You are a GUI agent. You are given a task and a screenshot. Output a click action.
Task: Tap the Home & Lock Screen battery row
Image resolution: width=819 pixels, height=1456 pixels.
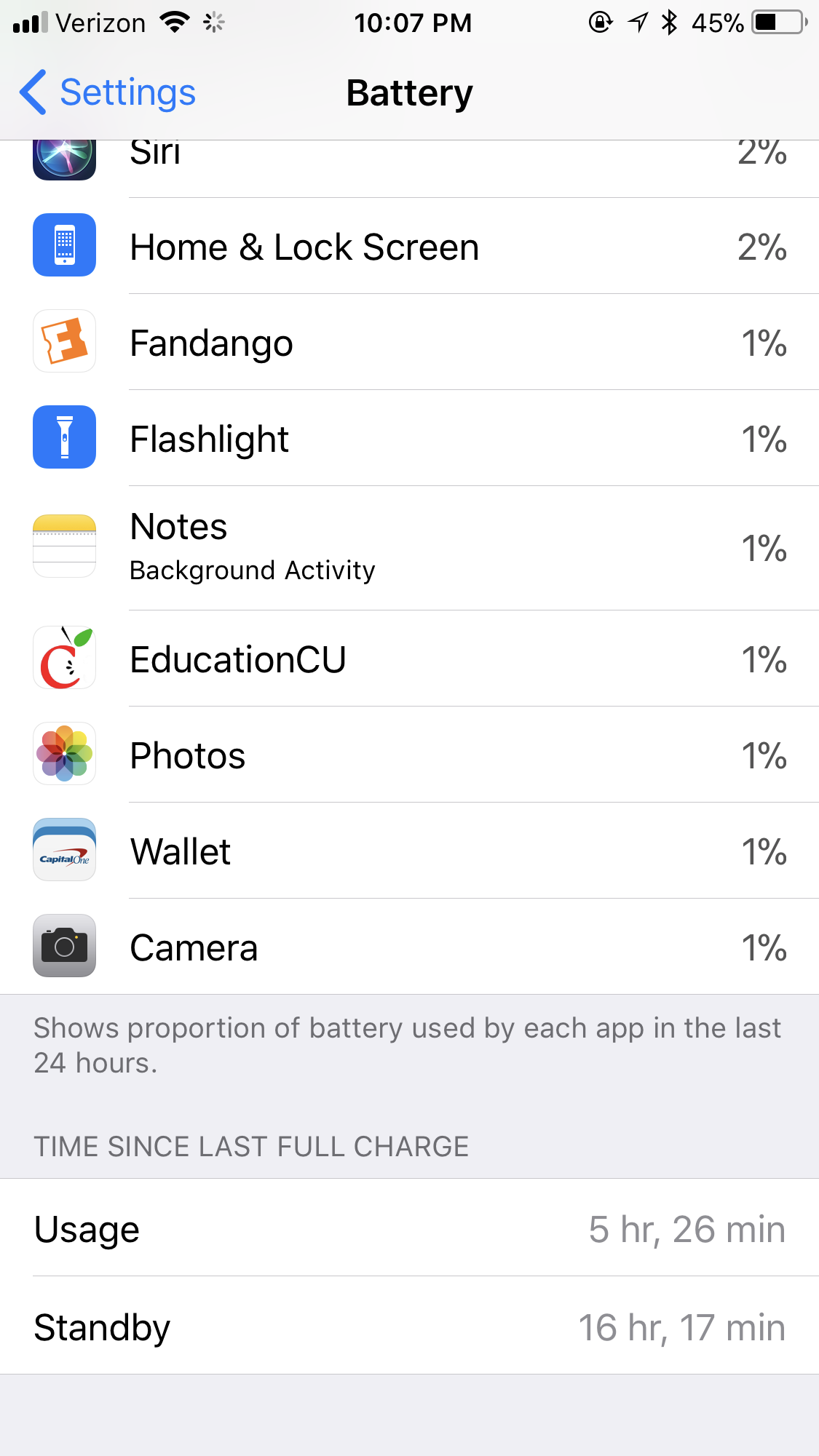[409, 247]
